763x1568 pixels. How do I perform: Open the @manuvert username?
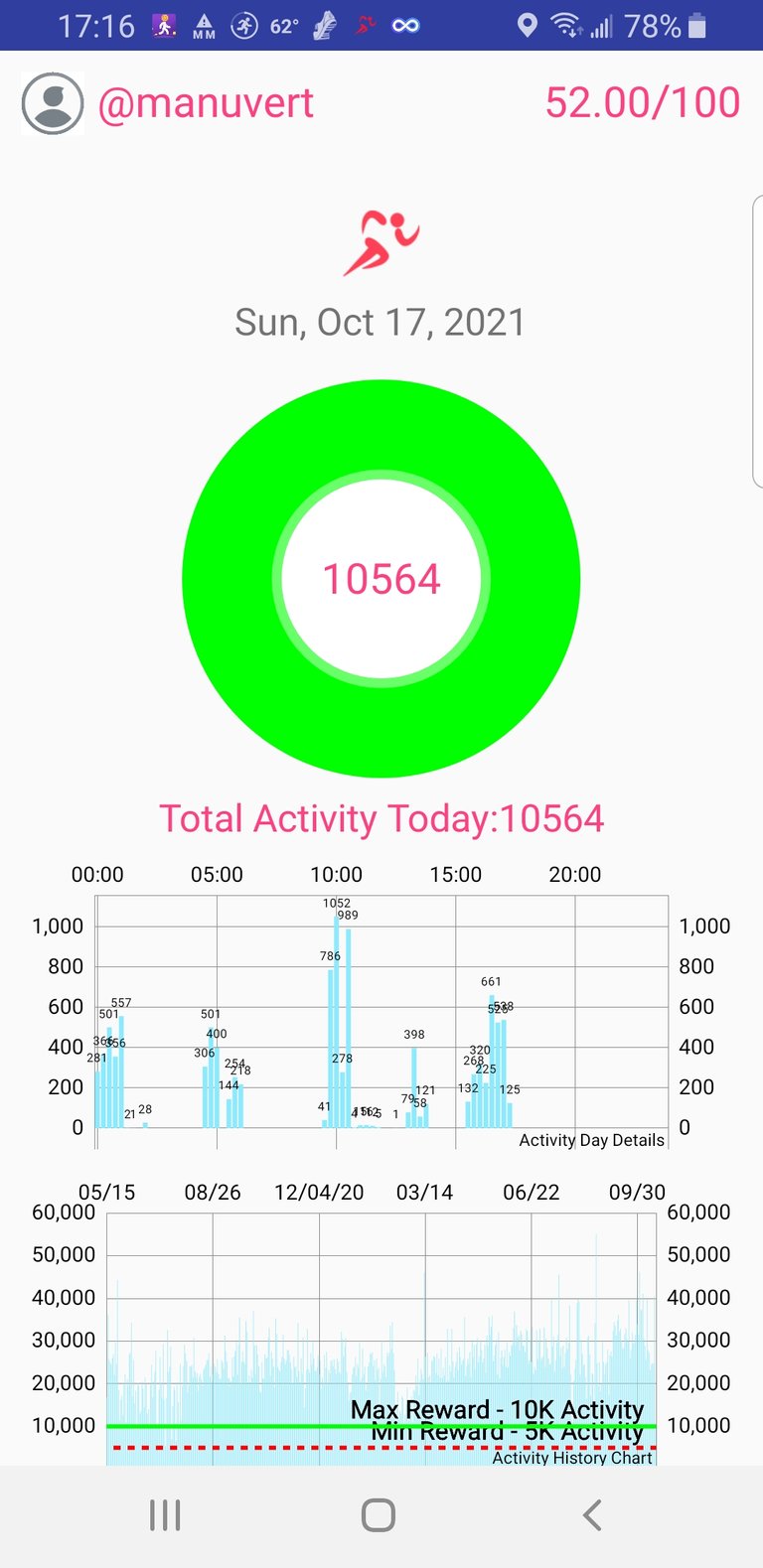coord(206,103)
